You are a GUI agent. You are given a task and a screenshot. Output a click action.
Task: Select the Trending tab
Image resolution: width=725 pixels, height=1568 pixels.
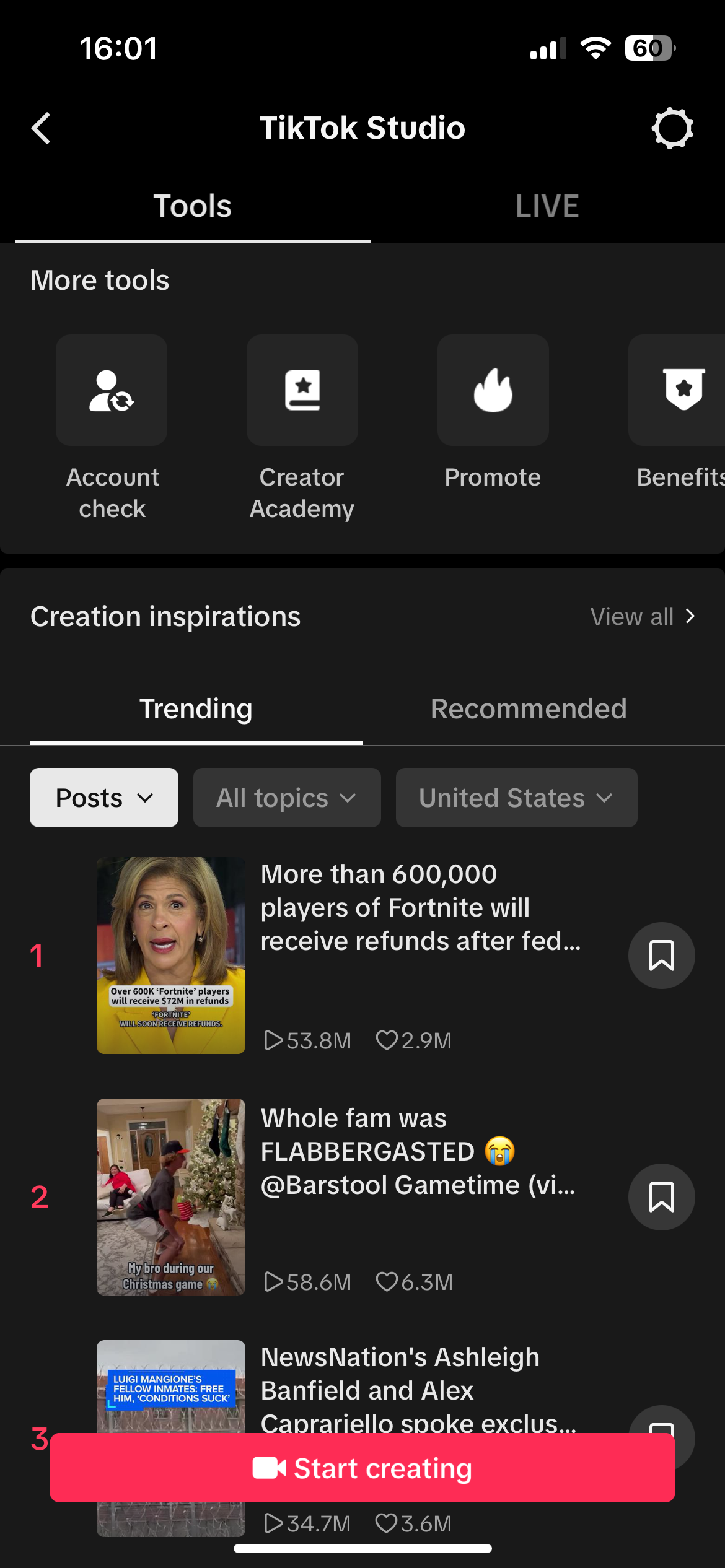tap(196, 709)
